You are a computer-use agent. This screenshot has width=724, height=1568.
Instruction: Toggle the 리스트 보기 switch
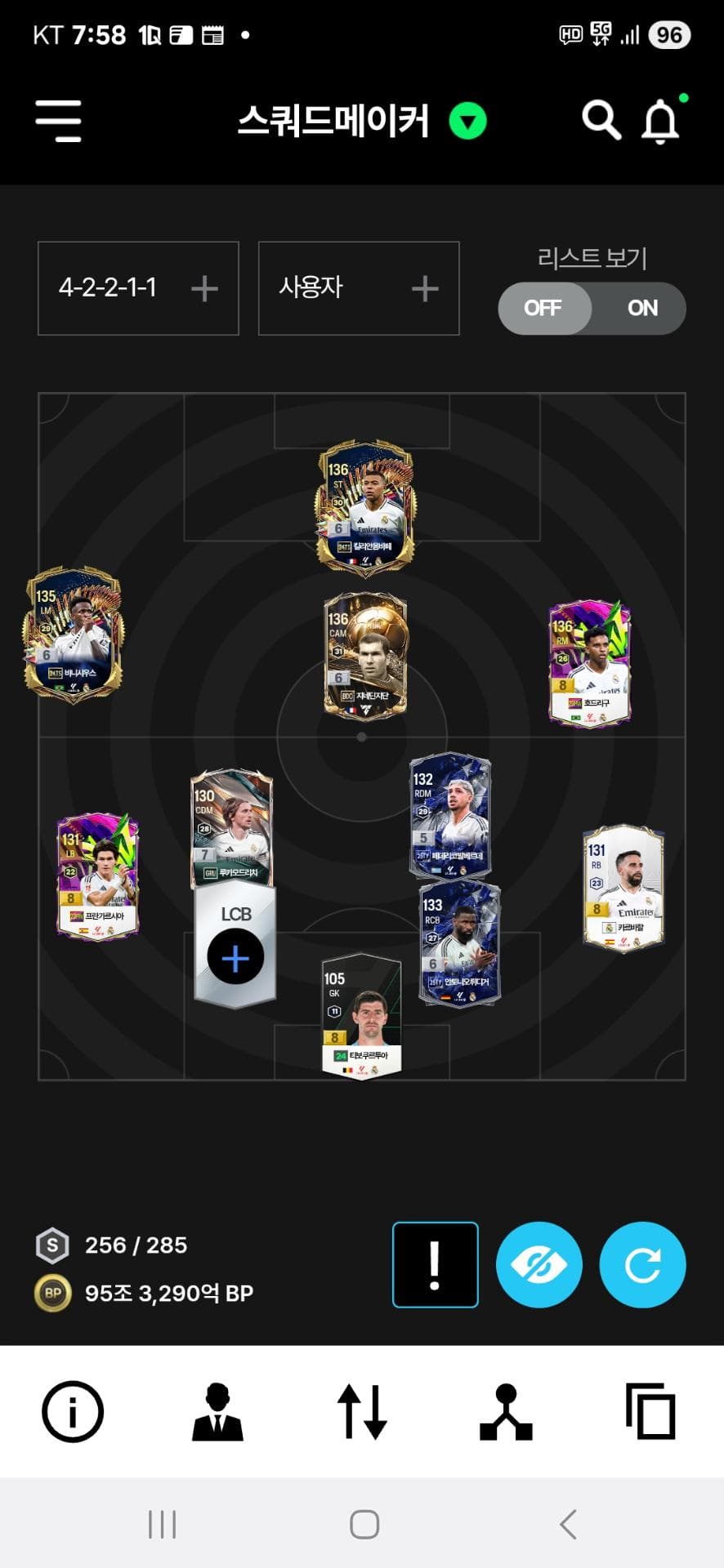592,308
